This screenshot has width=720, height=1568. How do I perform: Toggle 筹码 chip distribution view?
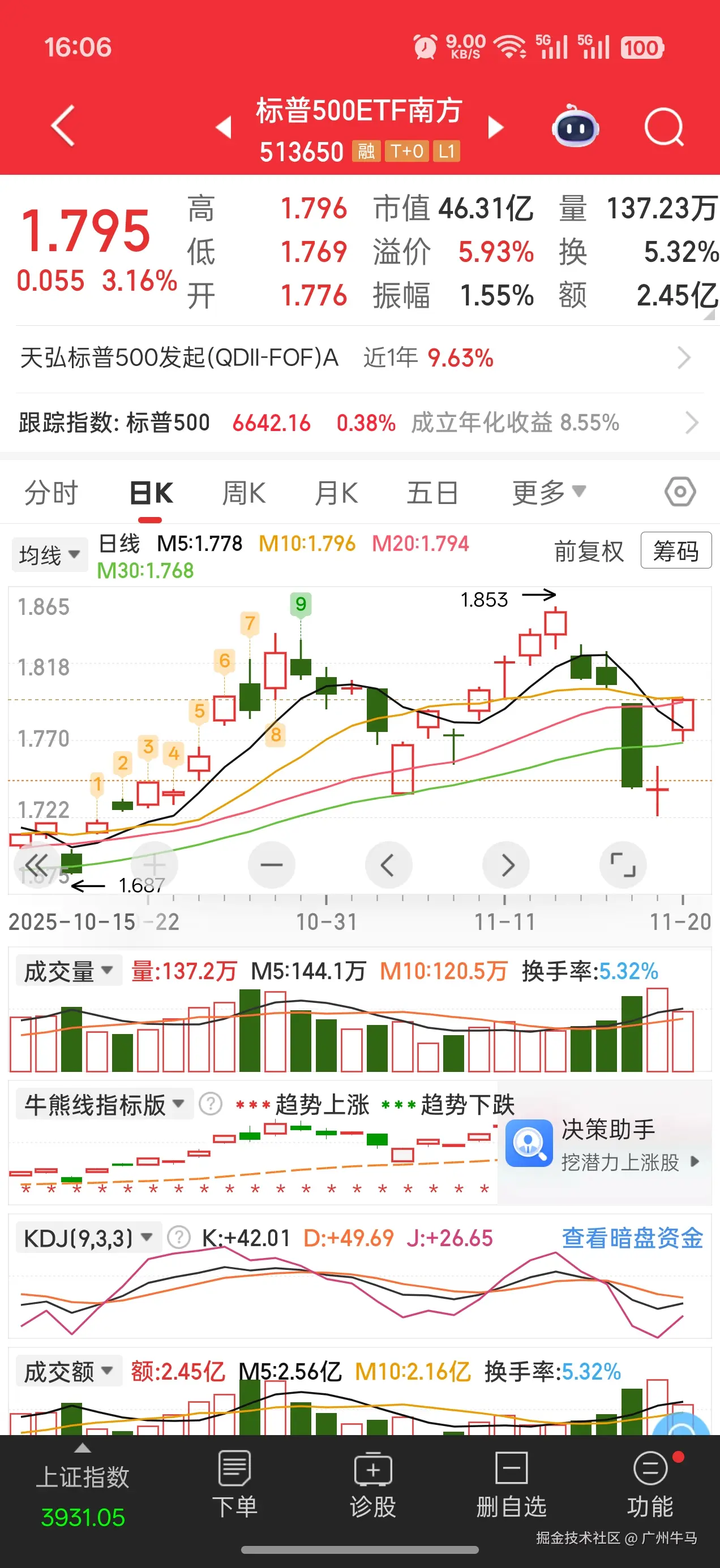[x=676, y=551]
